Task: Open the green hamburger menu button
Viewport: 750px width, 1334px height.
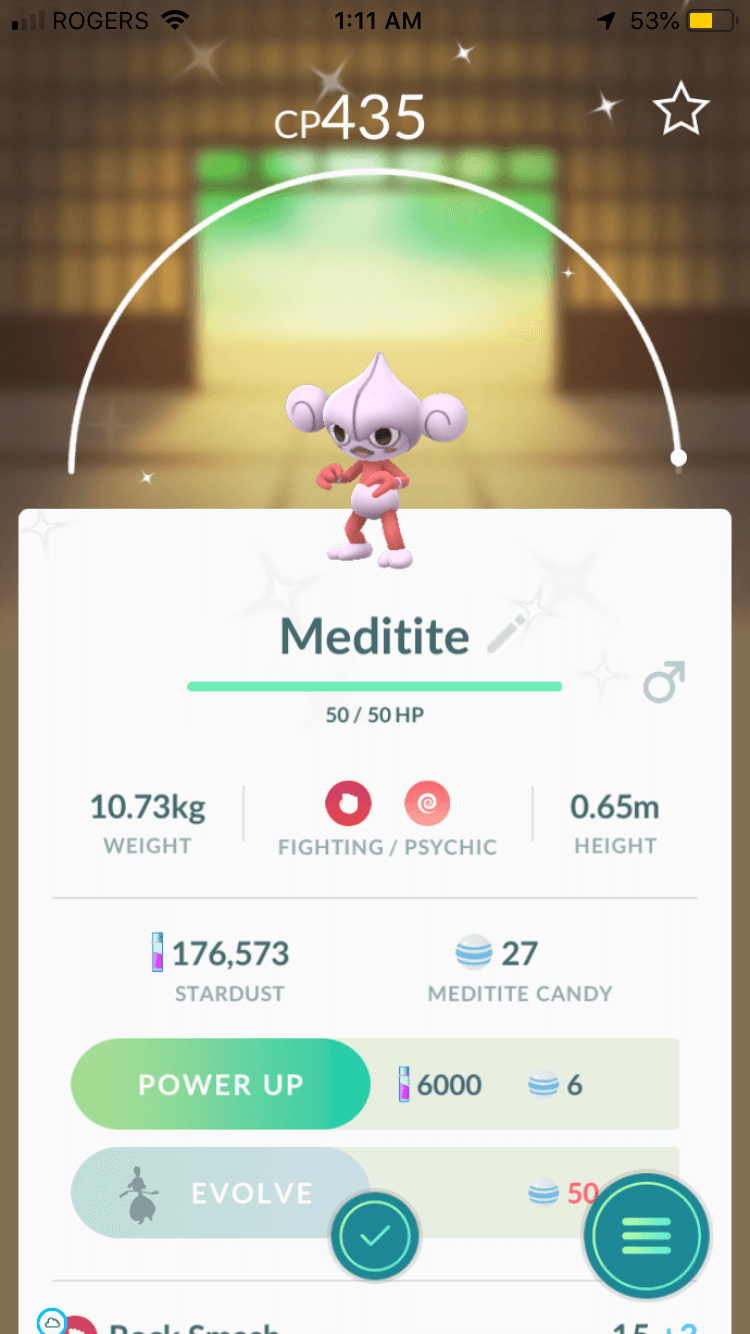Action: [647, 1236]
